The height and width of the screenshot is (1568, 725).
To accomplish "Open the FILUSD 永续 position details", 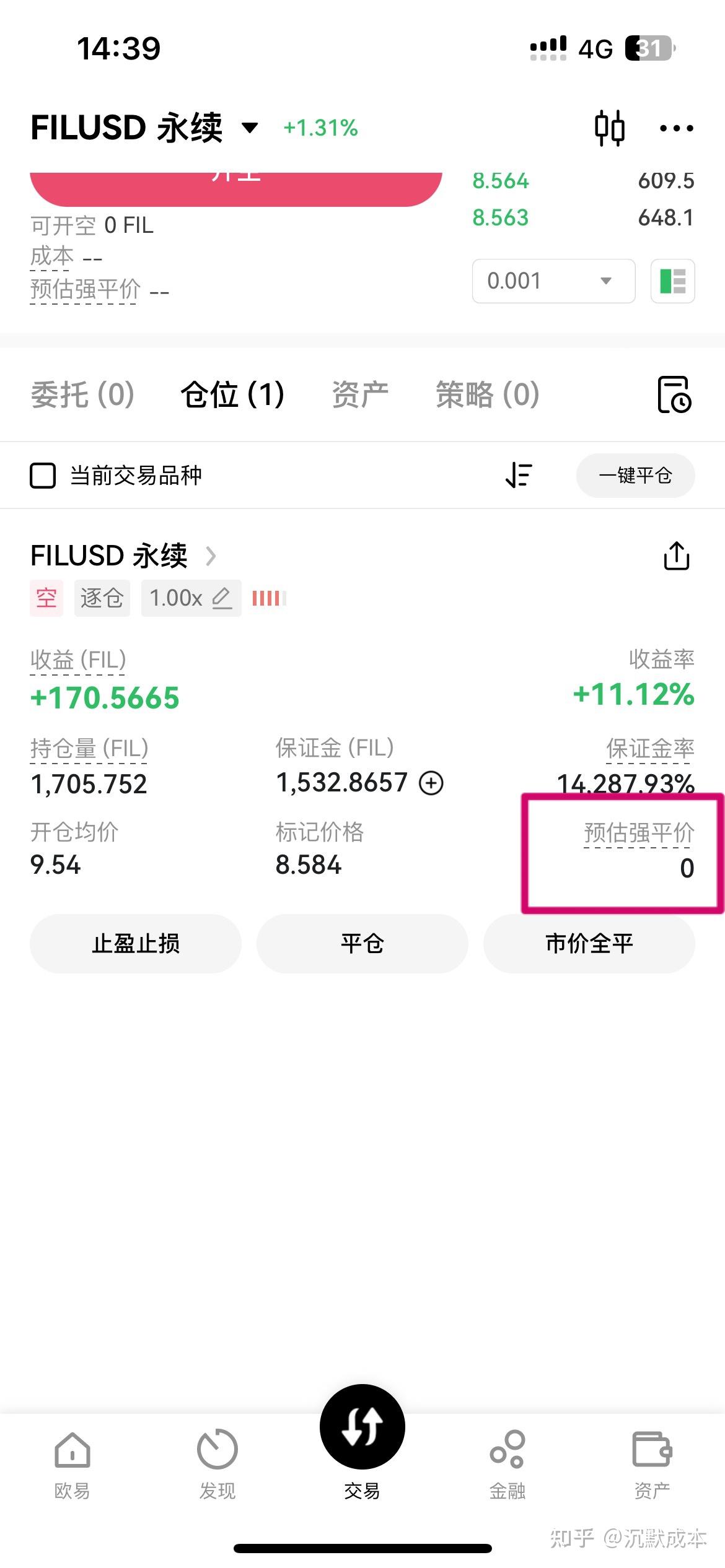I will click(123, 555).
